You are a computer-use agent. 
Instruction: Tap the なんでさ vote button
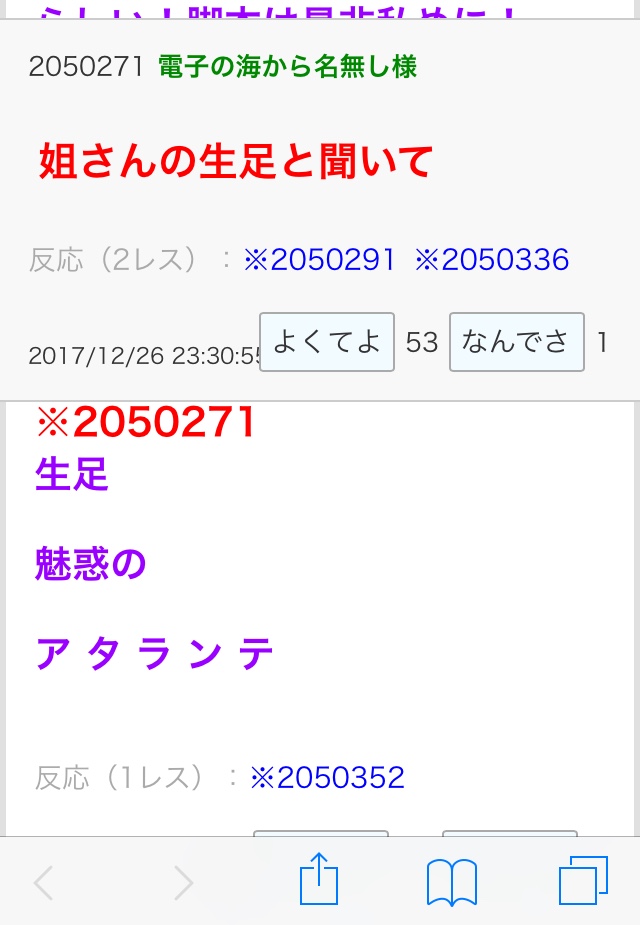(516, 342)
